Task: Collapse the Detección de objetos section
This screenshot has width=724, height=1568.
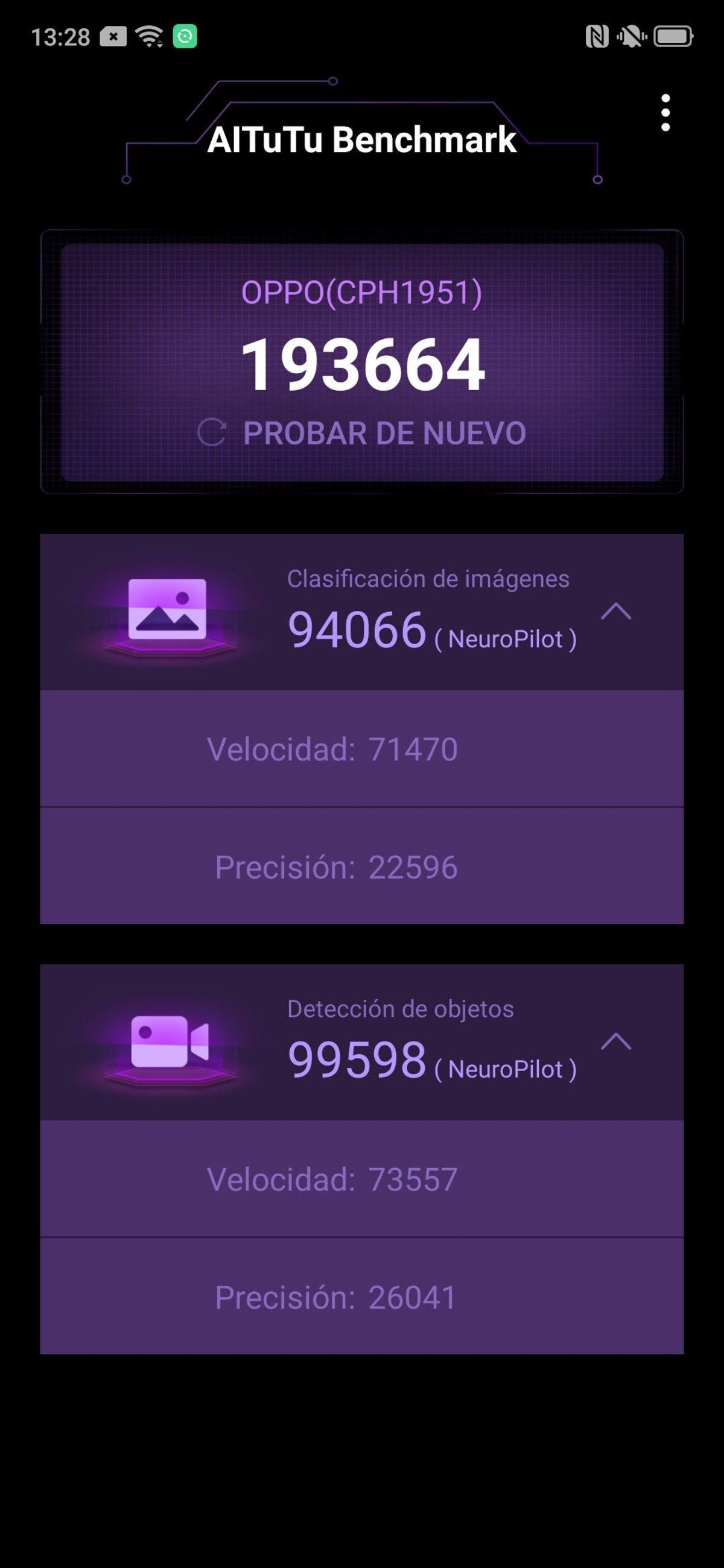Action: click(615, 1042)
